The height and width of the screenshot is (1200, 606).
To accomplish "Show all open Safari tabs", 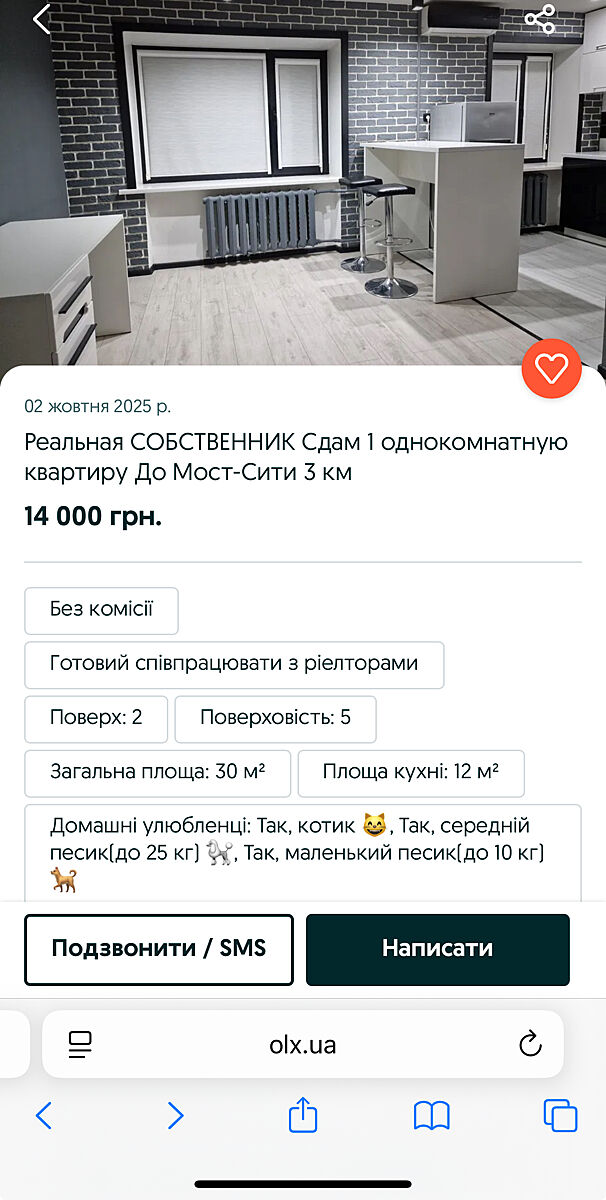I will (x=560, y=1115).
